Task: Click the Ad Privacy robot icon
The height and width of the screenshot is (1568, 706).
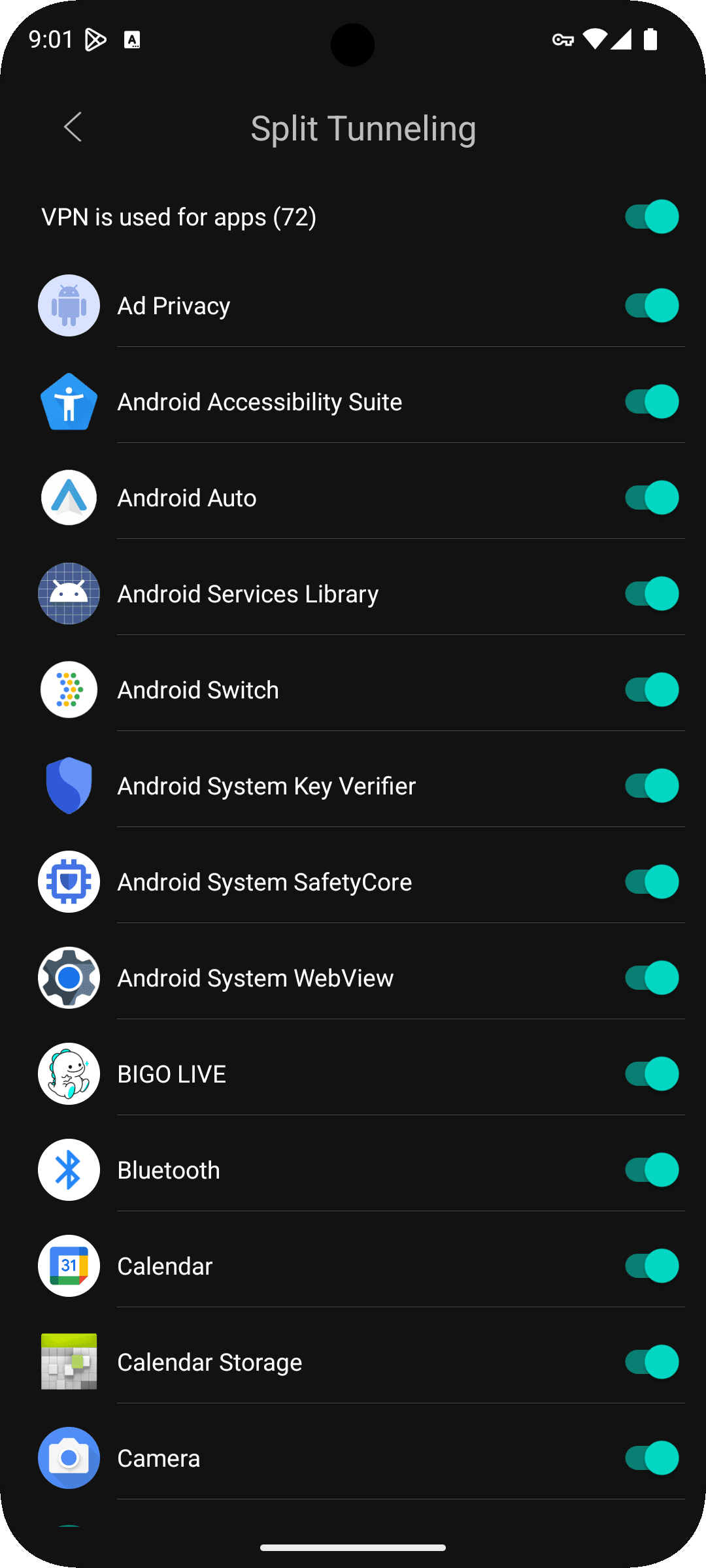Action: (x=69, y=305)
